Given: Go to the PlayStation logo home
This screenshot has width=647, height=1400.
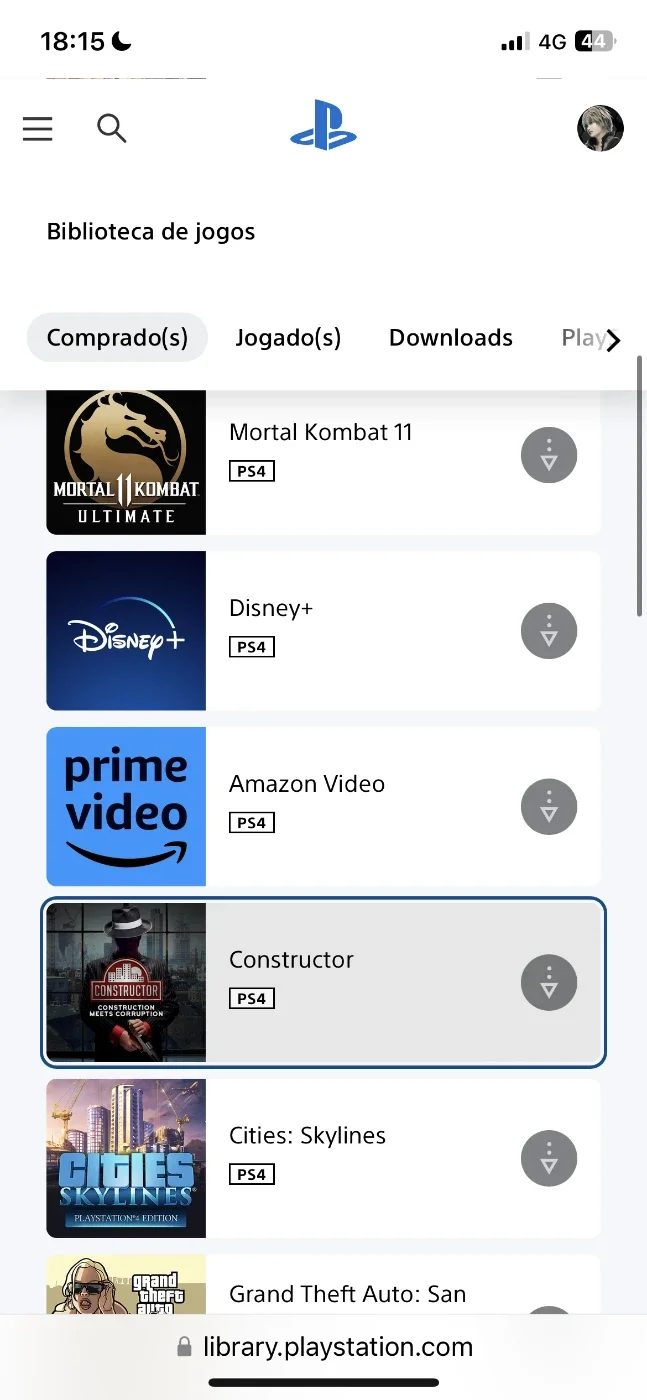Looking at the screenshot, I should tap(323, 126).
